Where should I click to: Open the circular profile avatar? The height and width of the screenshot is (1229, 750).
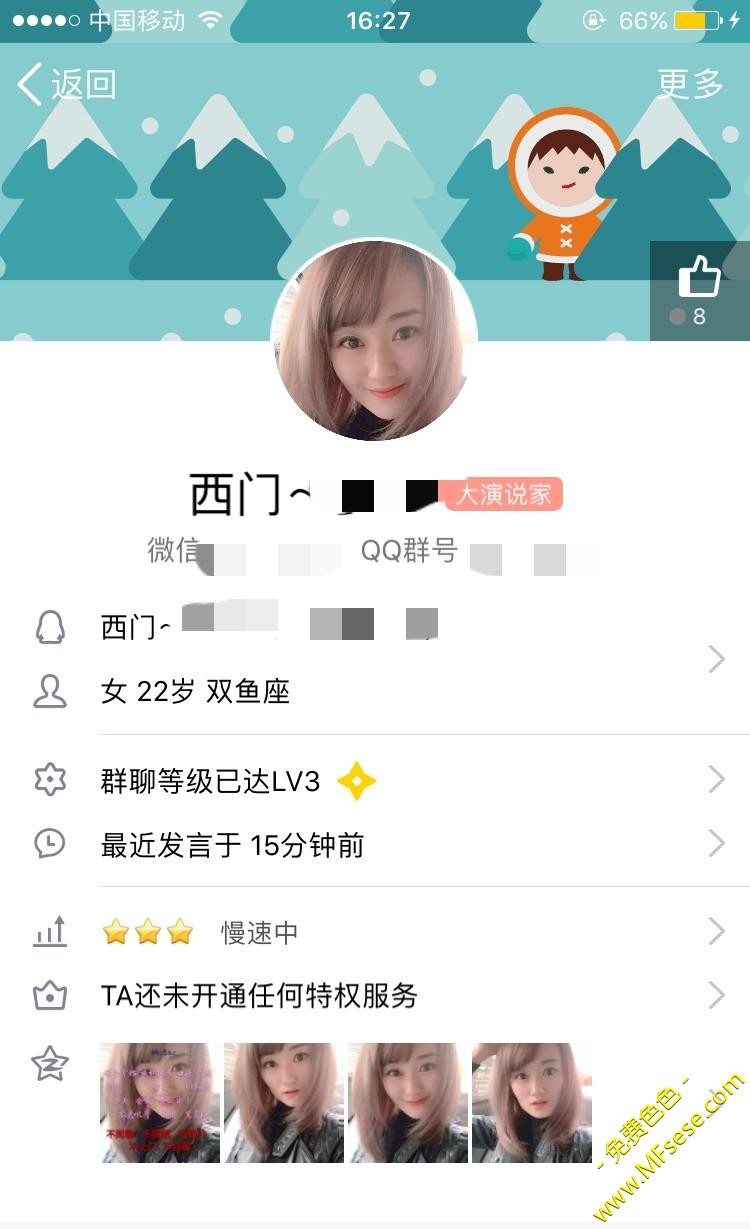coord(374,340)
